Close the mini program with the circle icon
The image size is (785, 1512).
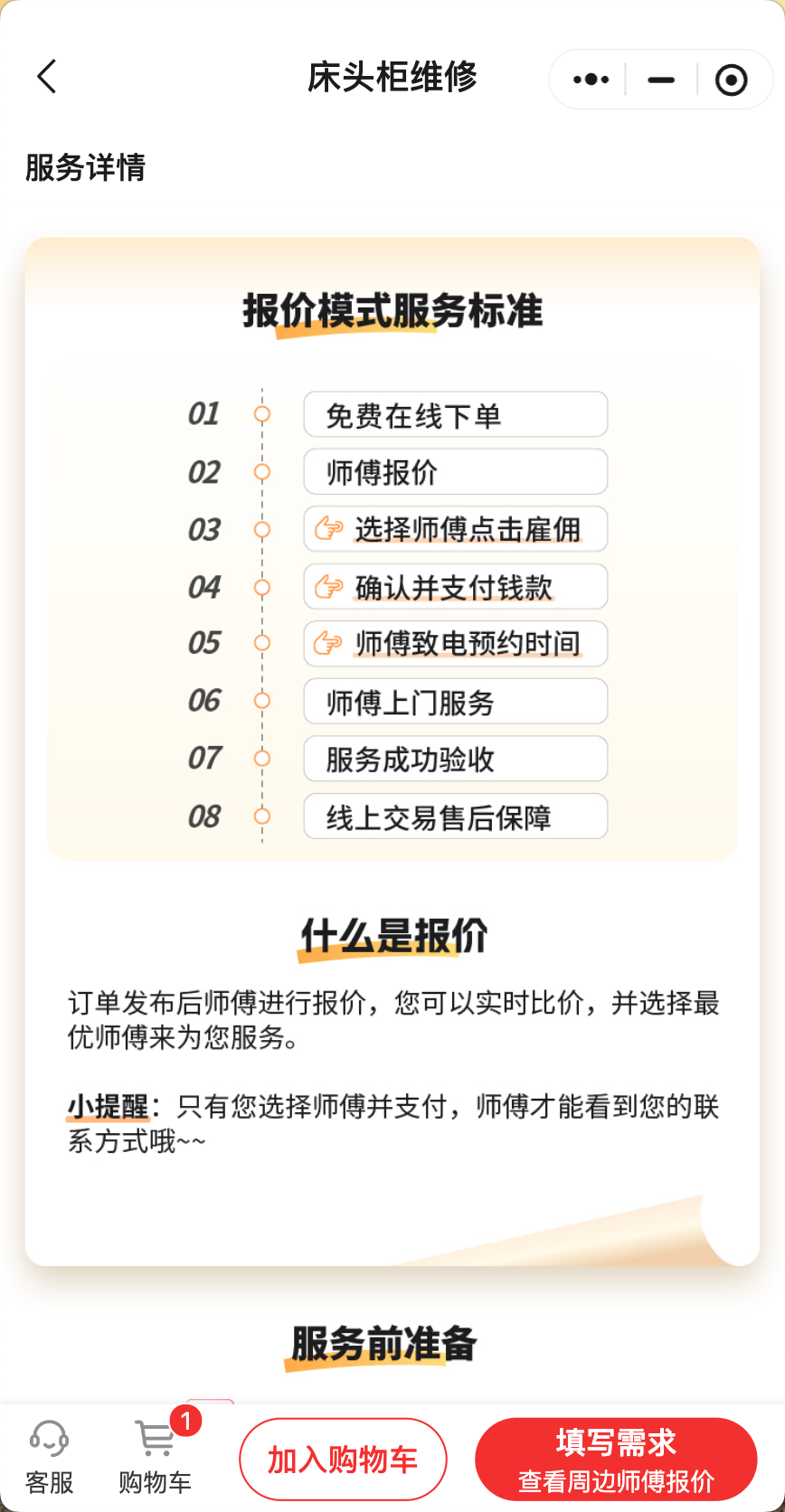tap(731, 80)
